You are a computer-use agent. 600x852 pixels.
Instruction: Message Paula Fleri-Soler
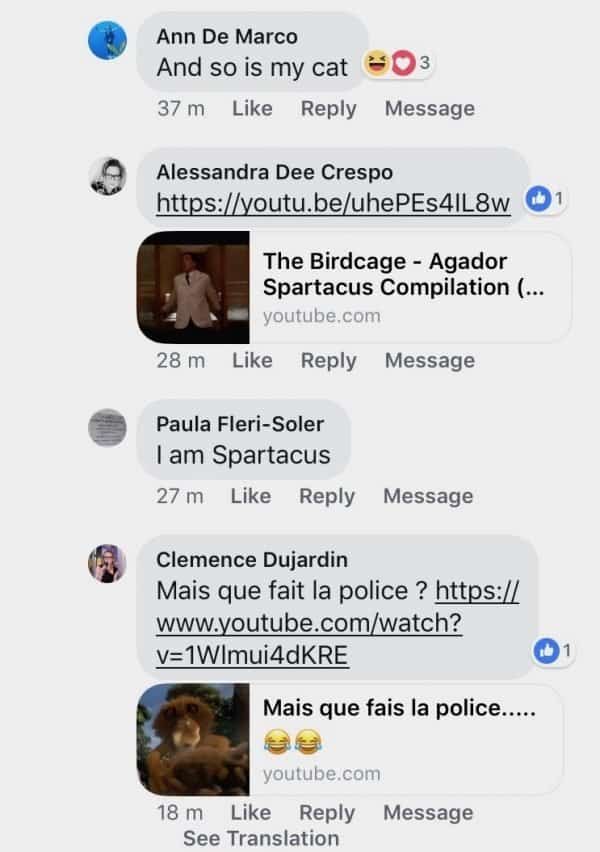pos(427,496)
